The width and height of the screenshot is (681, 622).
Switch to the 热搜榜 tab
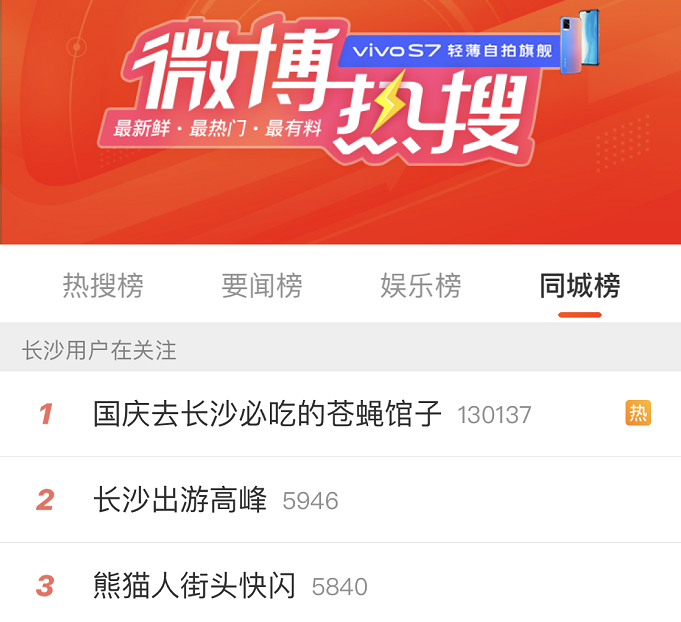103,286
